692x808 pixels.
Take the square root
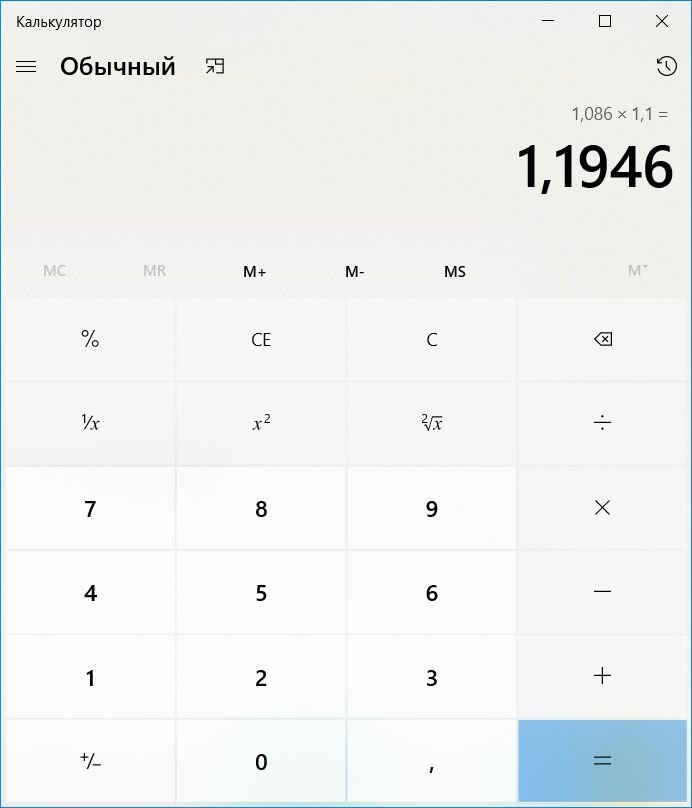pyautogui.click(x=432, y=423)
